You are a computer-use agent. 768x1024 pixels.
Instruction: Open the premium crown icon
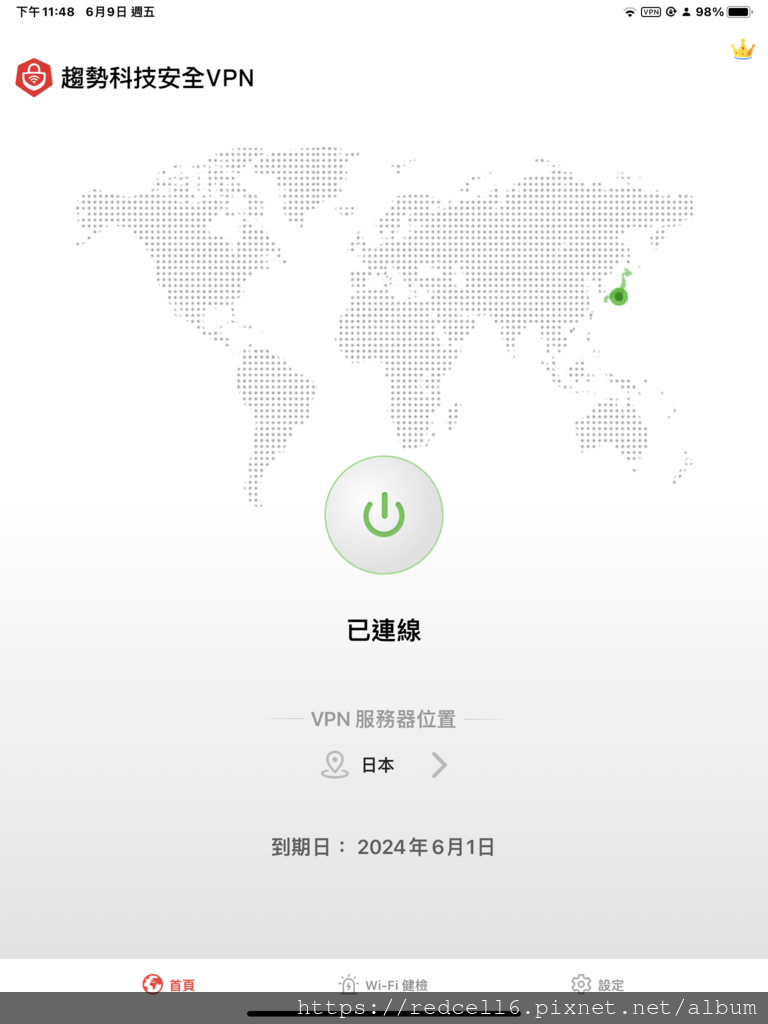pos(742,50)
